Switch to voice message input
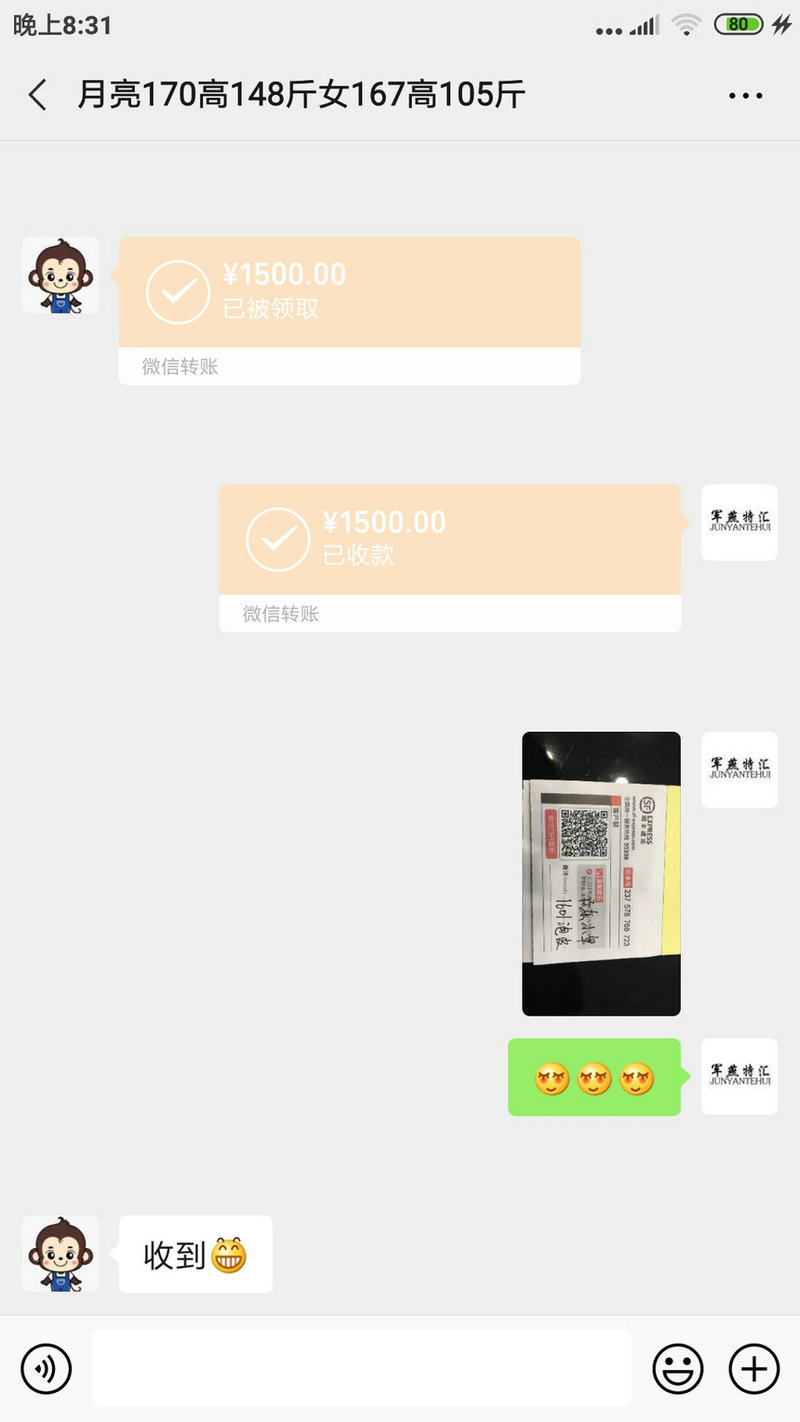800x1422 pixels. coord(46,1368)
